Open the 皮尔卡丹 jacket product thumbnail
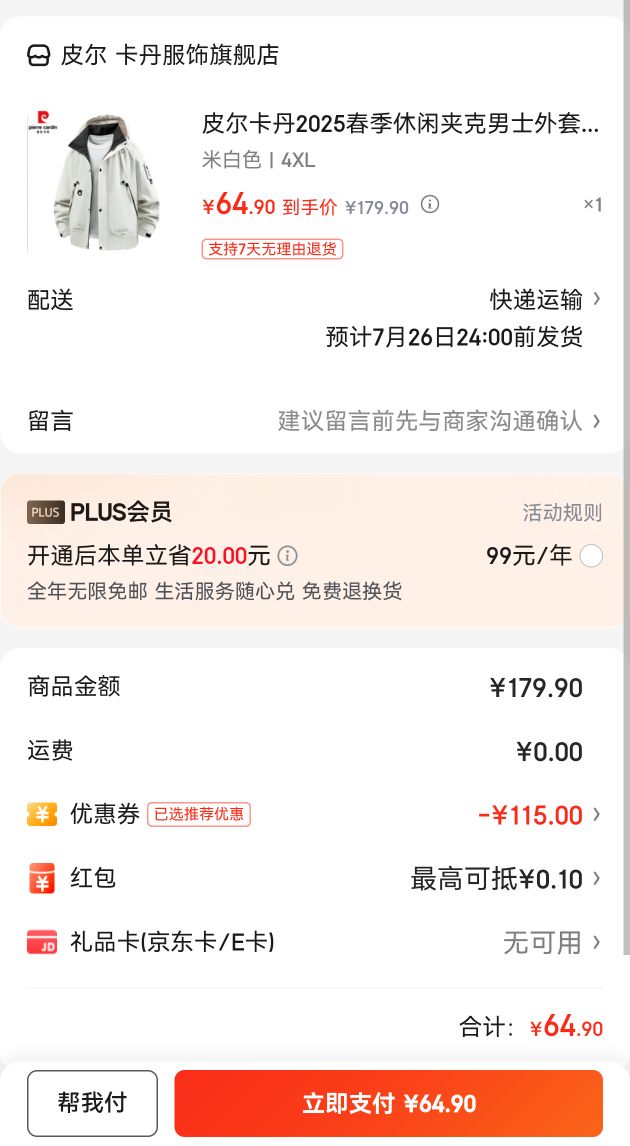630x1146 pixels. coord(93,180)
